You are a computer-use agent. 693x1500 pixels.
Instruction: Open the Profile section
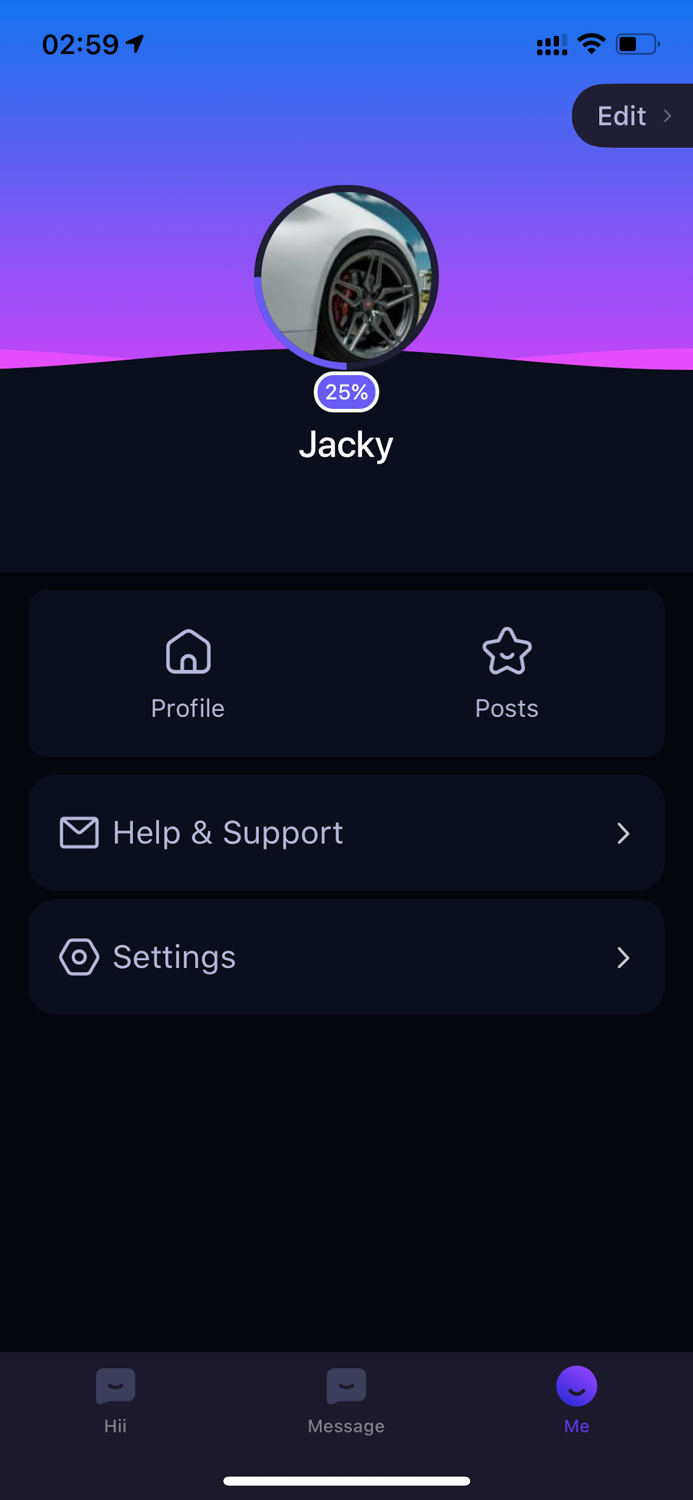188,674
